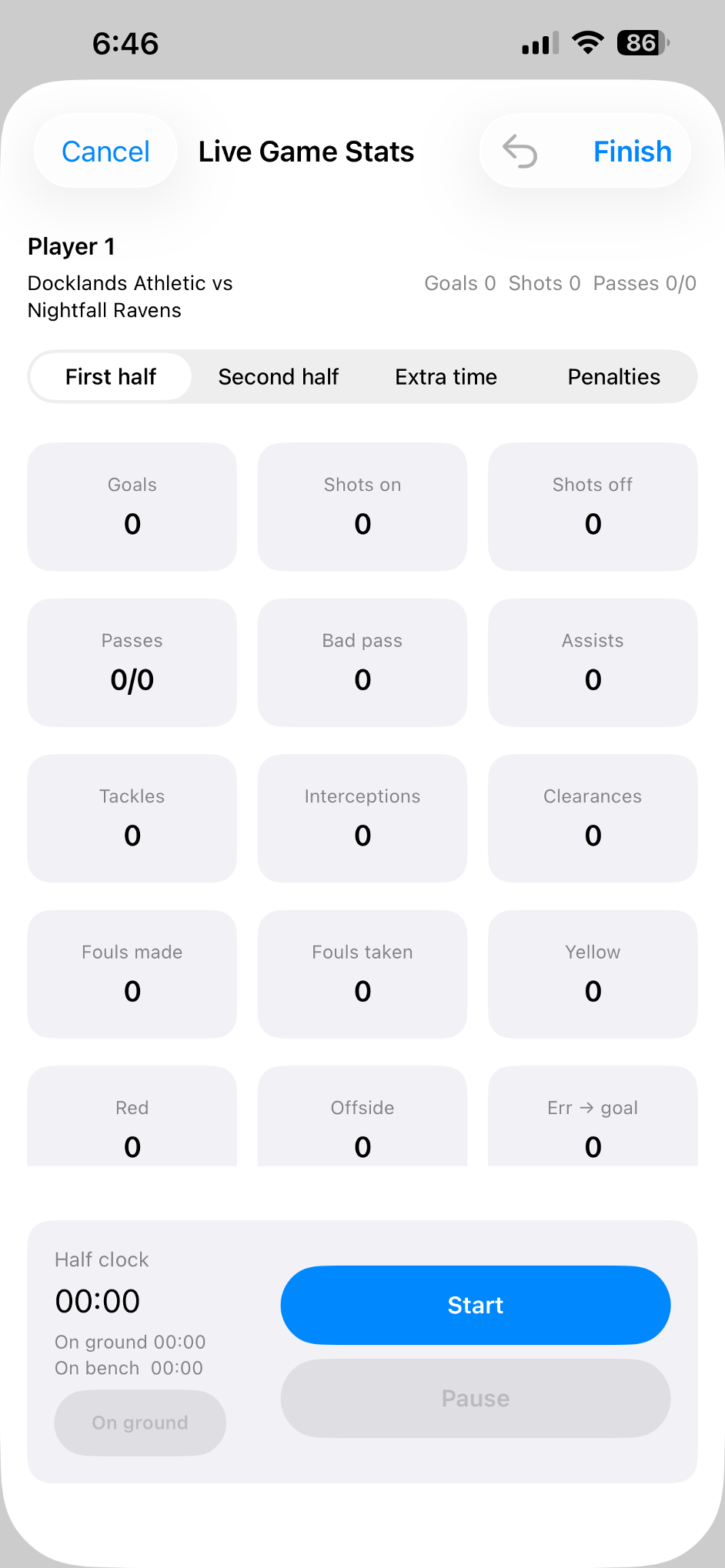Record a bad pass
The width and height of the screenshot is (725, 1568).
(362, 662)
